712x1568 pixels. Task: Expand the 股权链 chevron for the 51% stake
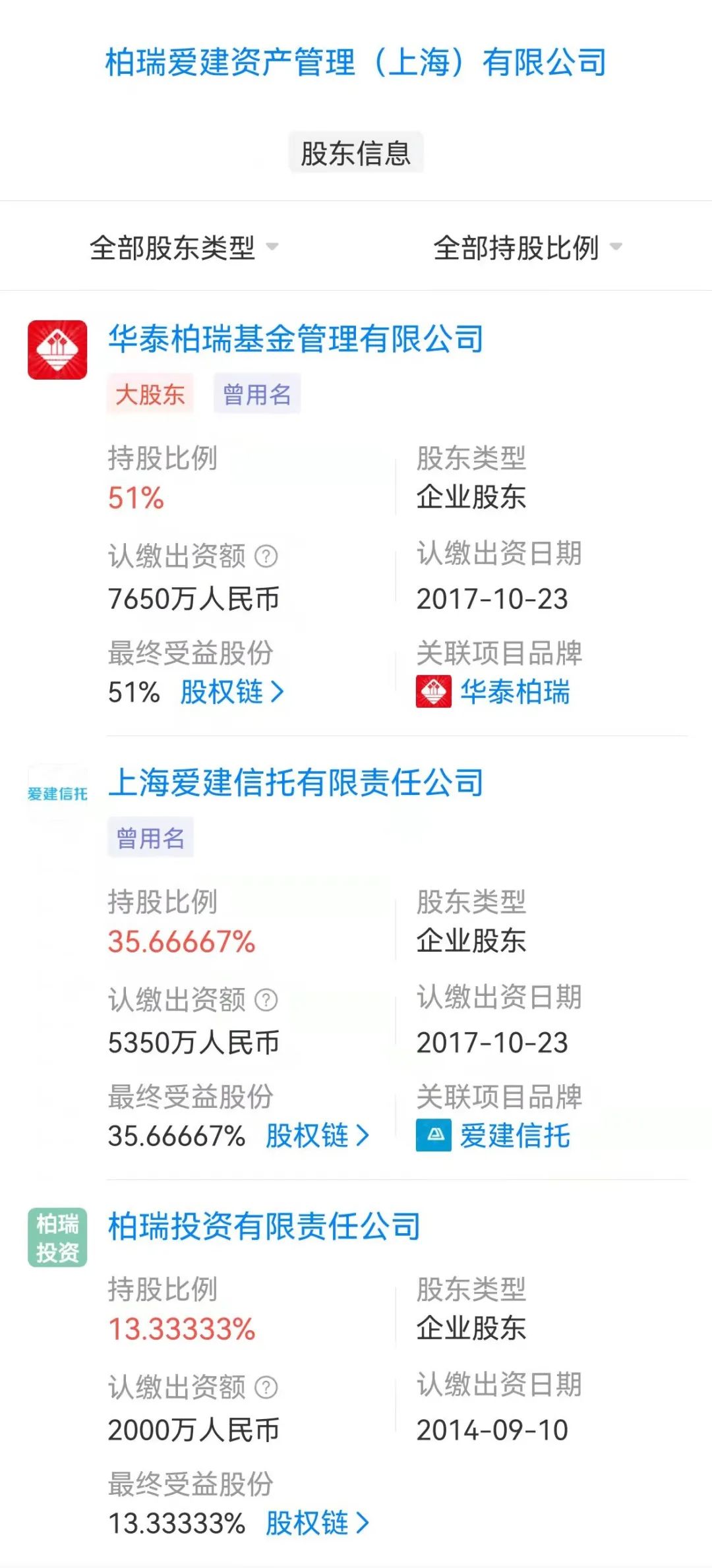coord(276,691)
